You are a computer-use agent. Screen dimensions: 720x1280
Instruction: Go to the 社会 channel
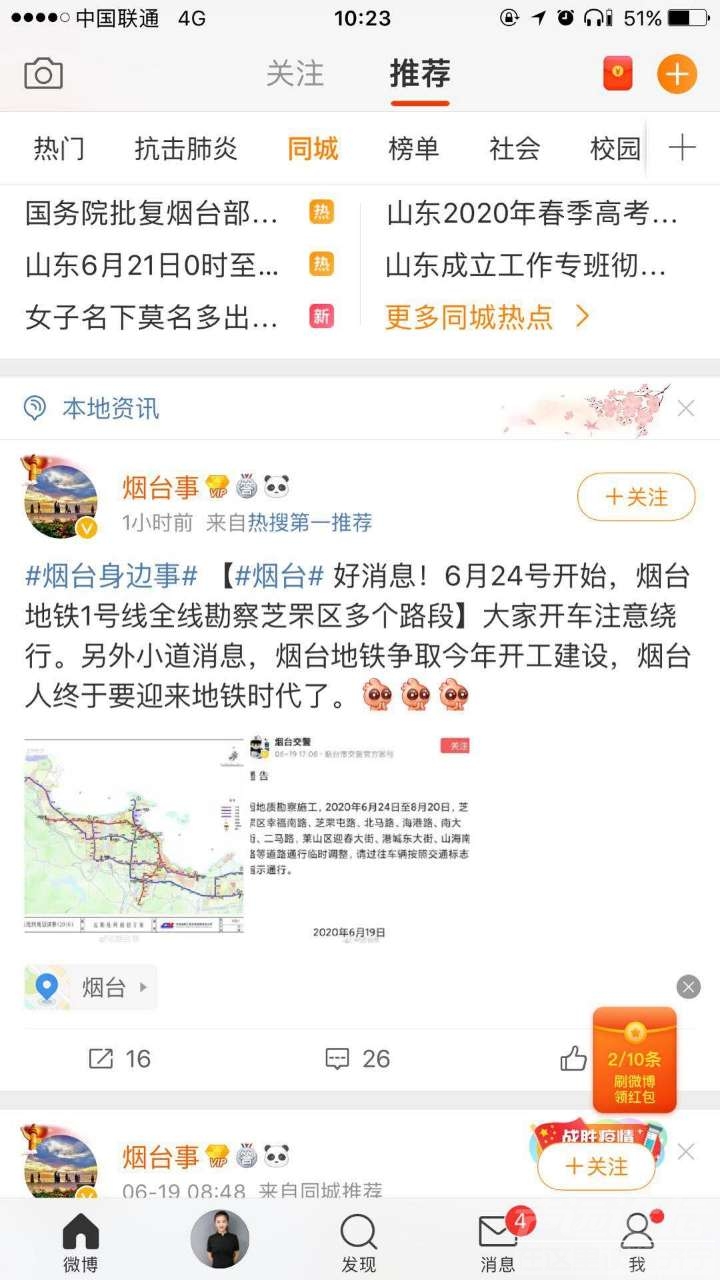point(514,149)
